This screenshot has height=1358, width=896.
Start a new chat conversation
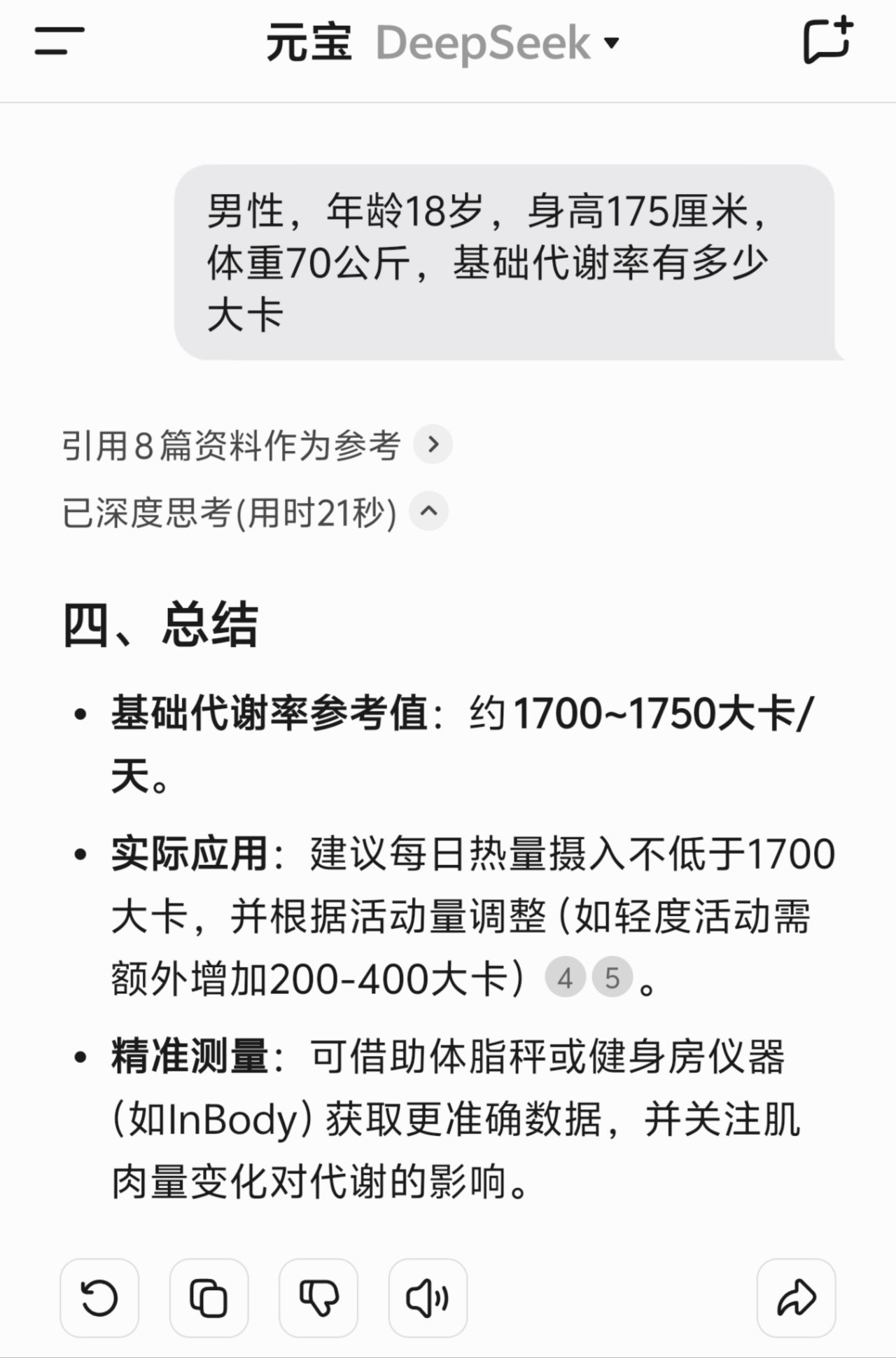coord(827,41)
